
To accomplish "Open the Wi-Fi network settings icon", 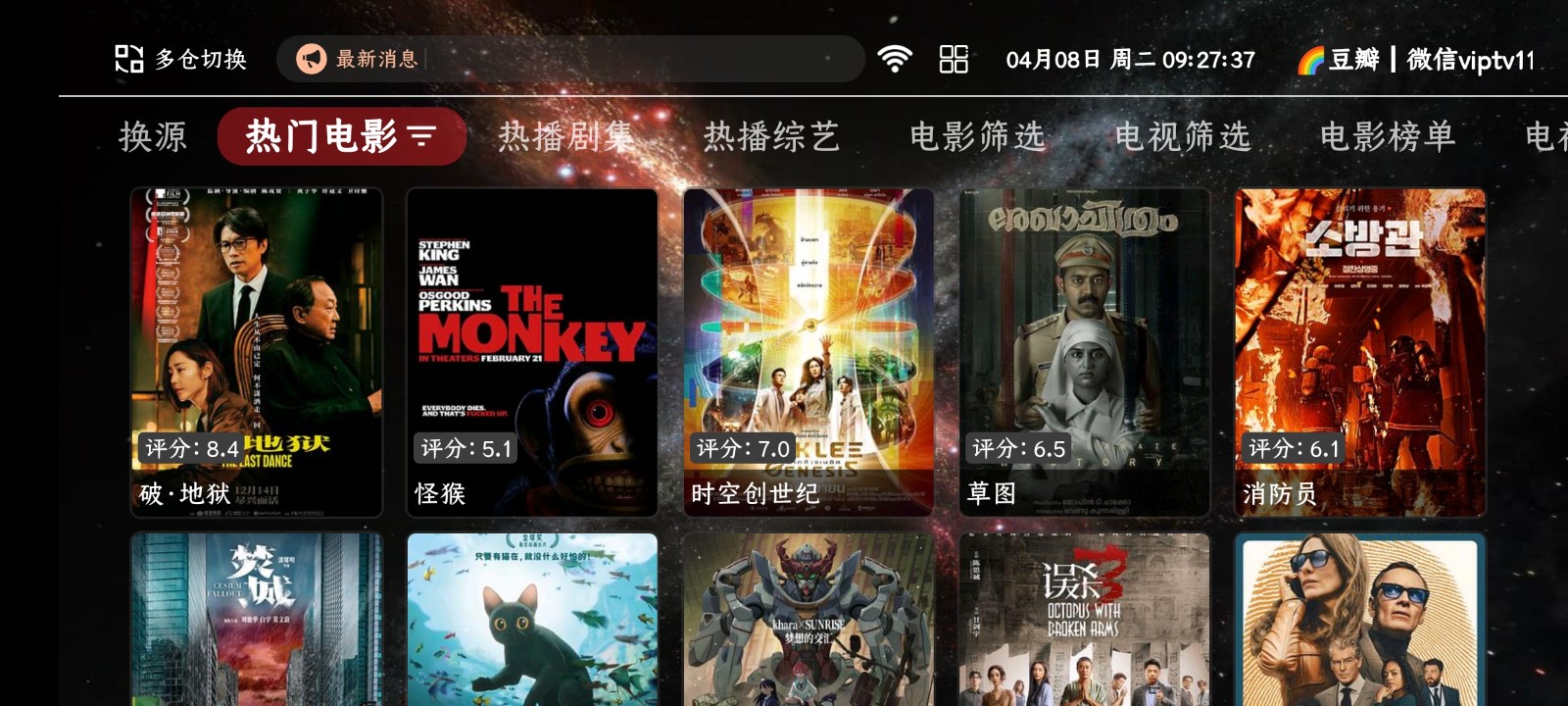I will [x=894, y=59].
